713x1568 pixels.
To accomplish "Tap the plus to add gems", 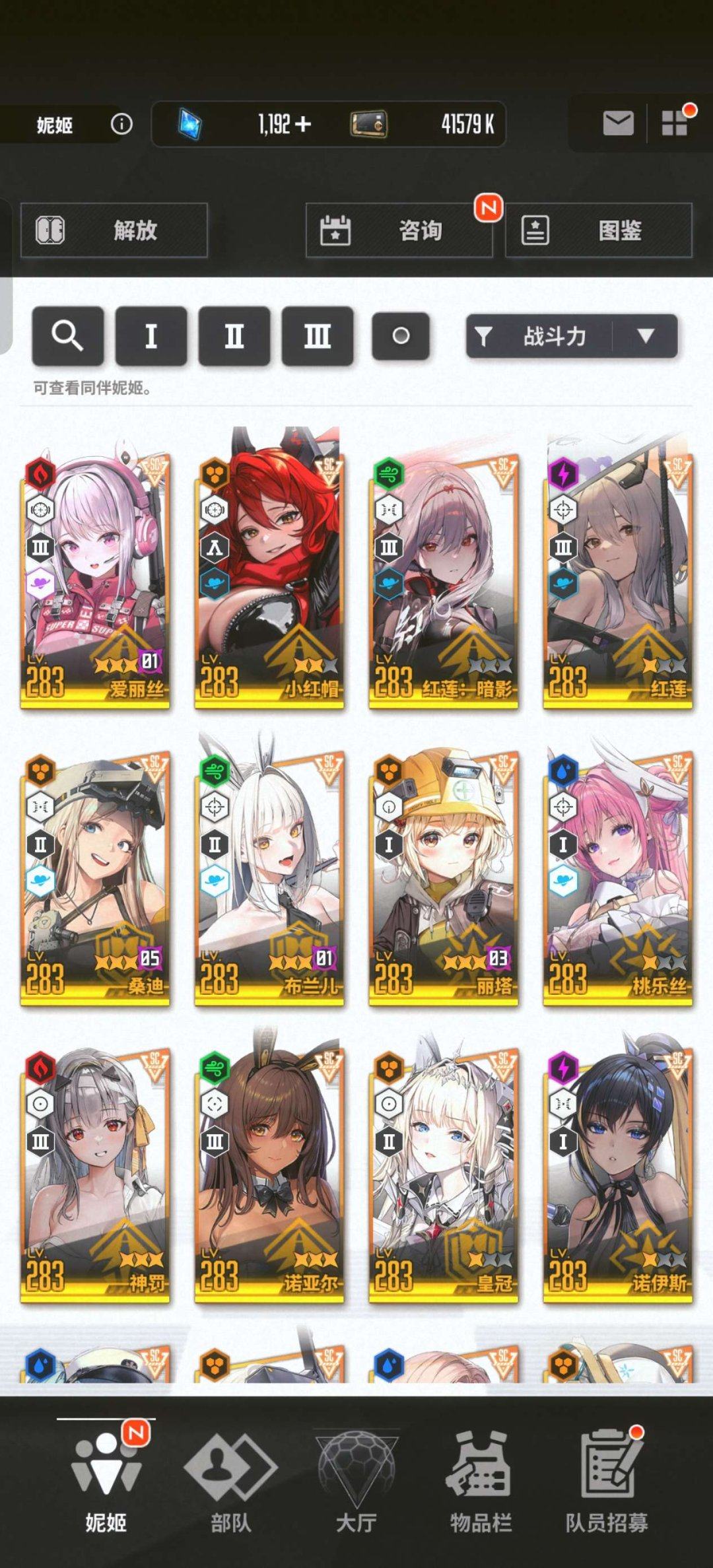I will pyautogui.click(x=303, y=124).
